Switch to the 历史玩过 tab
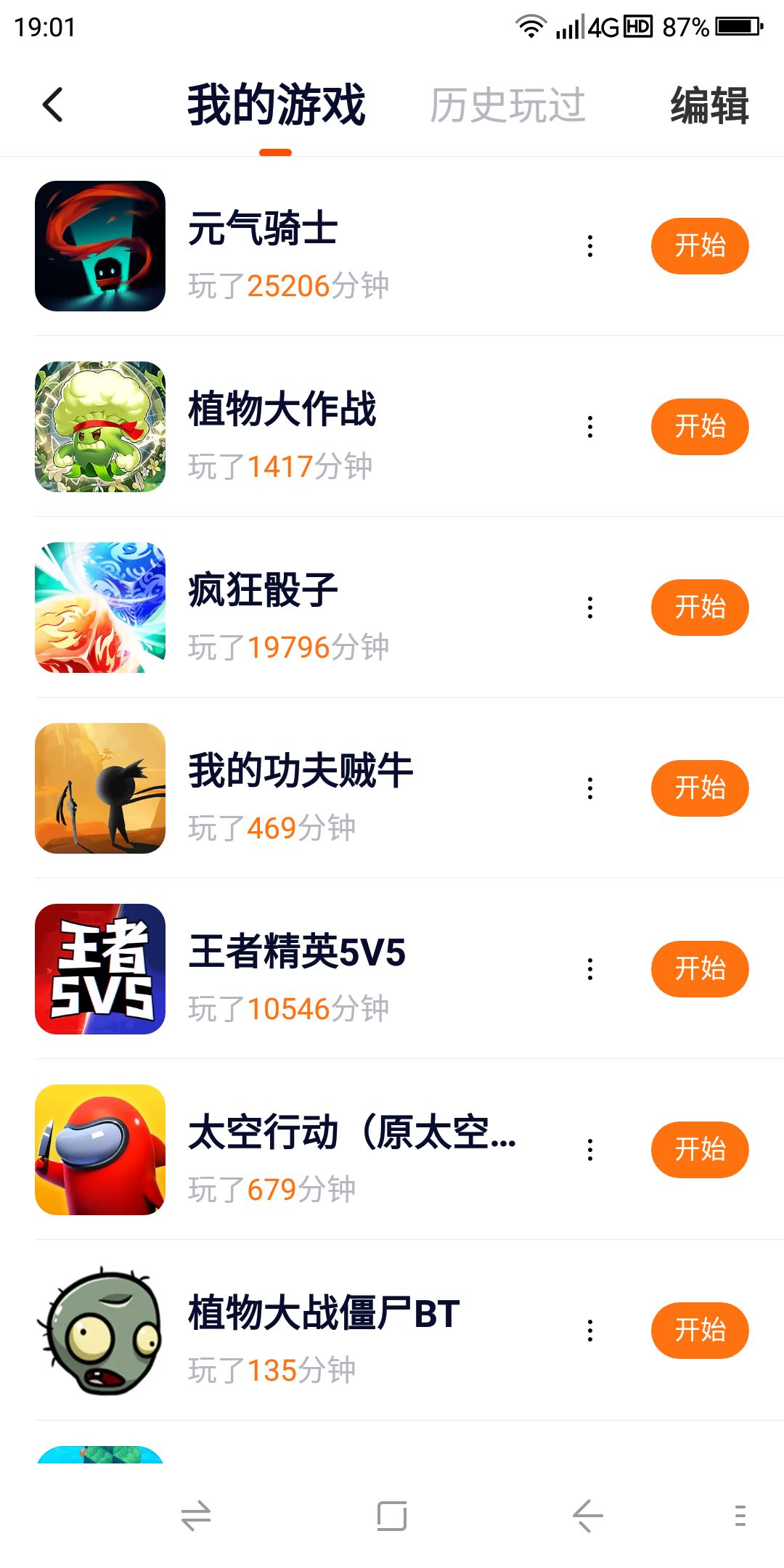 pyautogui.click(x=507, y=105)
